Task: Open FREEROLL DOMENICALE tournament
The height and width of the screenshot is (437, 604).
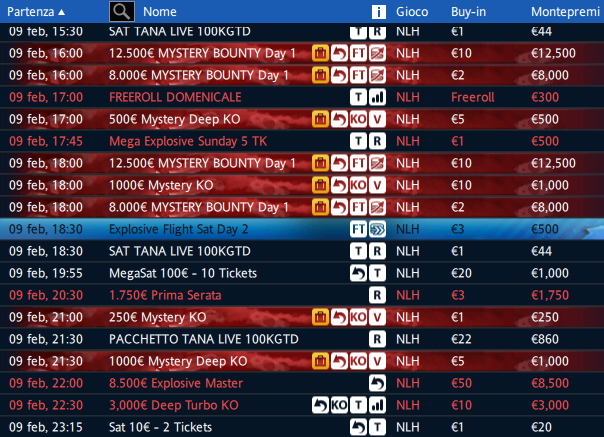Action: coord(175,97)
